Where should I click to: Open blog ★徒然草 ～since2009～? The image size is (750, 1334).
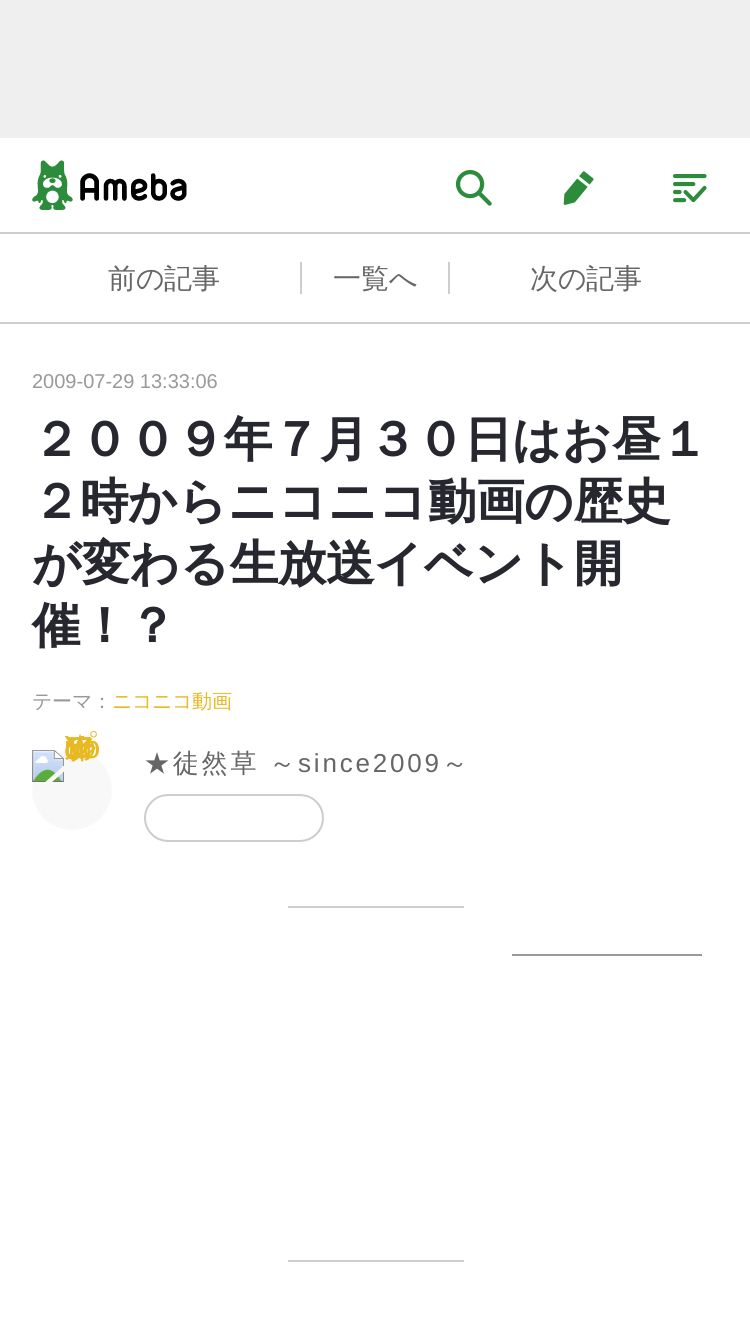(305, 763)
